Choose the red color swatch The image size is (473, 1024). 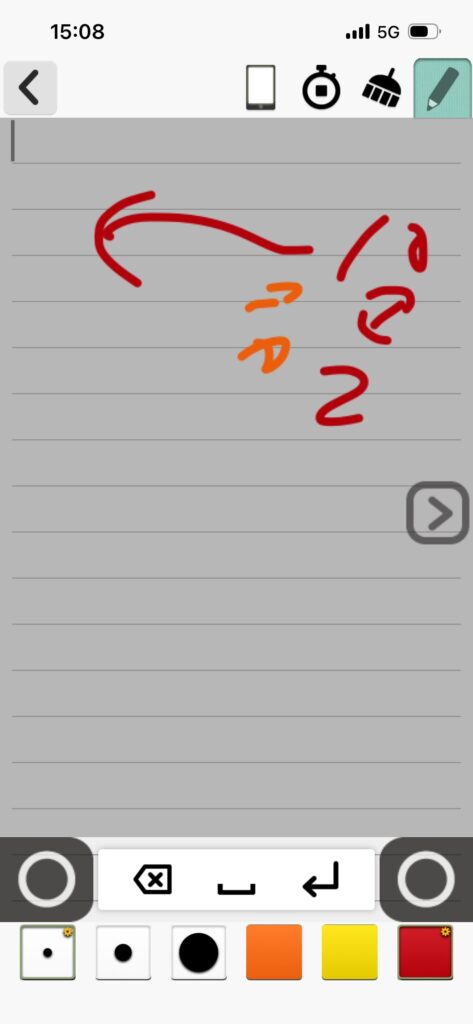[x=425, y=952]
